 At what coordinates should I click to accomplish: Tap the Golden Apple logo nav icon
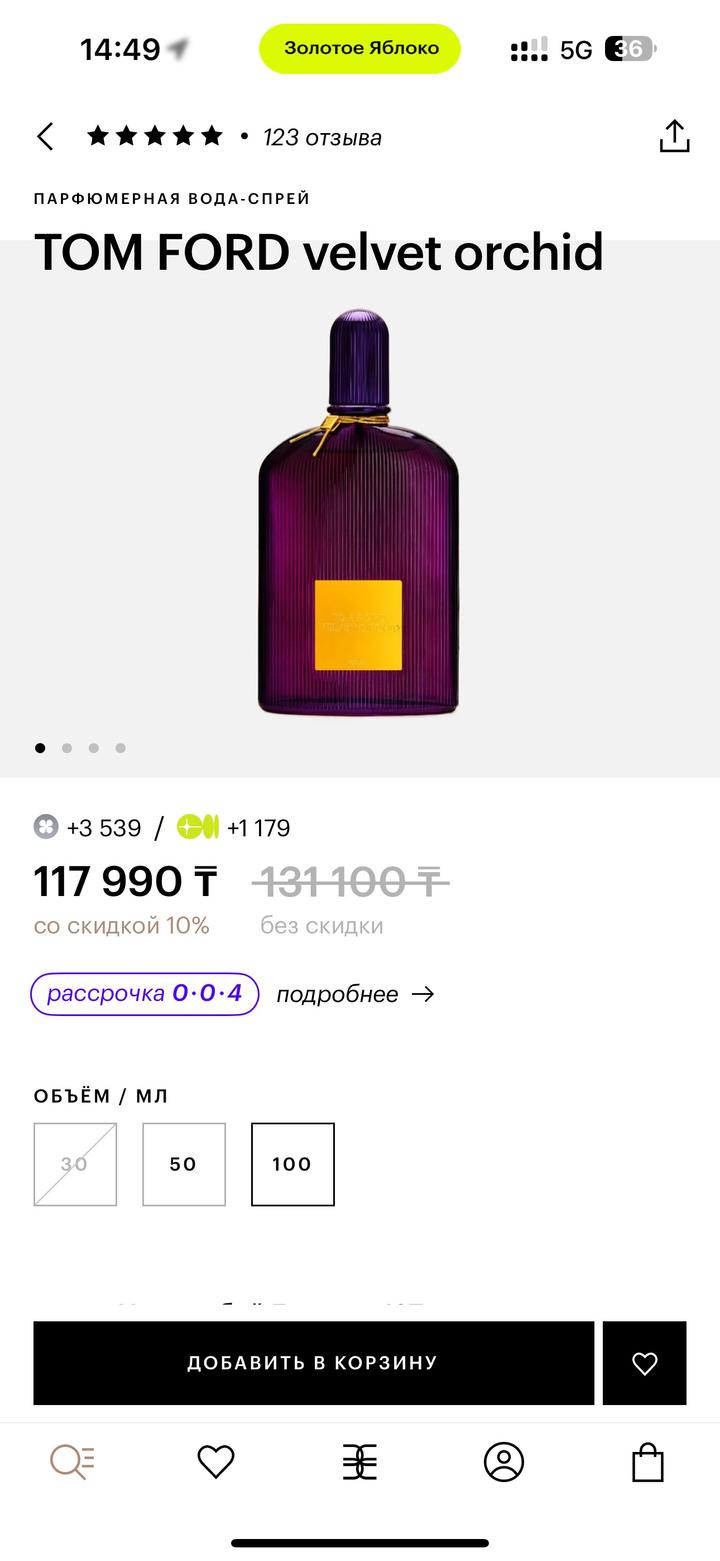[x=360, y=1460]
